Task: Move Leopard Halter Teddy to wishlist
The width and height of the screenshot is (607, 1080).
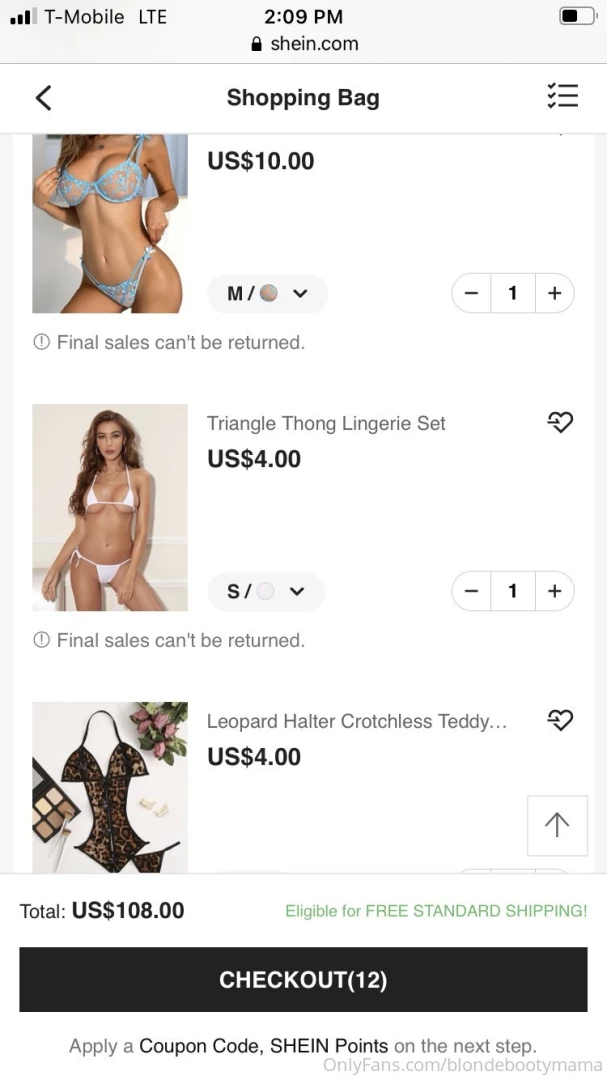Action: point(560,720)
